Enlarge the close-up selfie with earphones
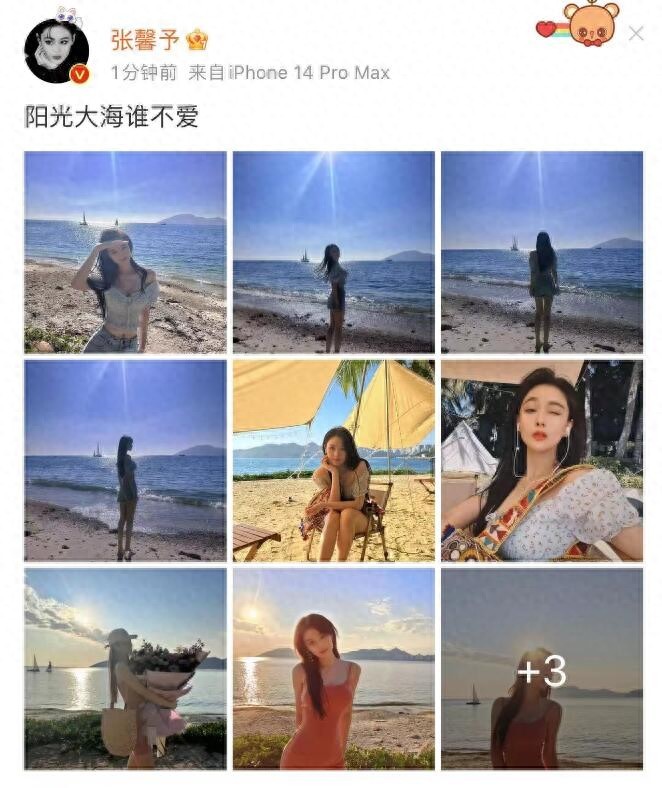The width and height of the screenshot is (662, 788). click(541, 460)
